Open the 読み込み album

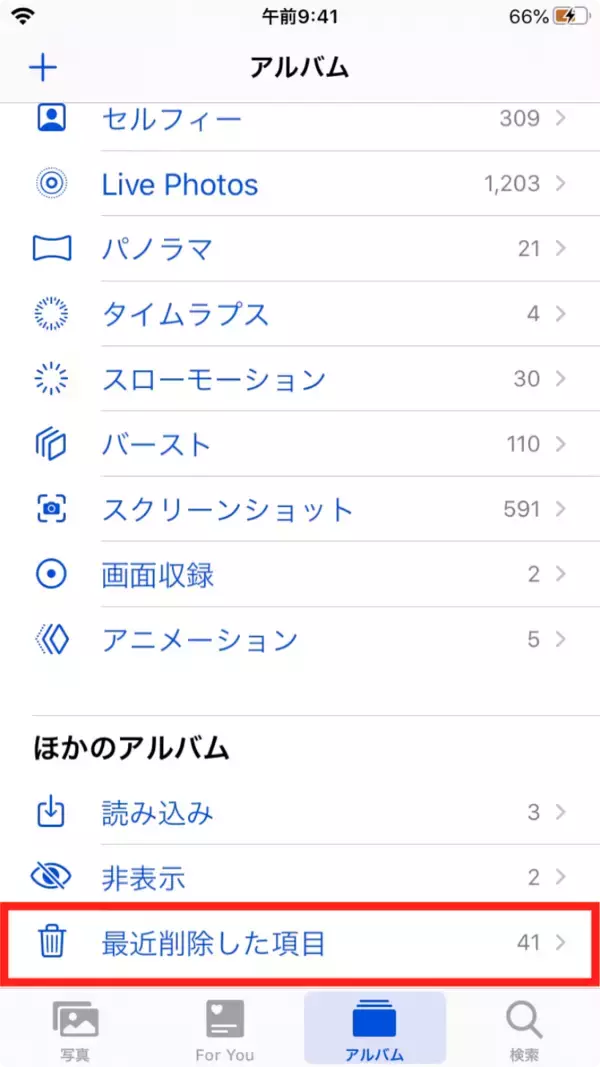tap(300, 812)
